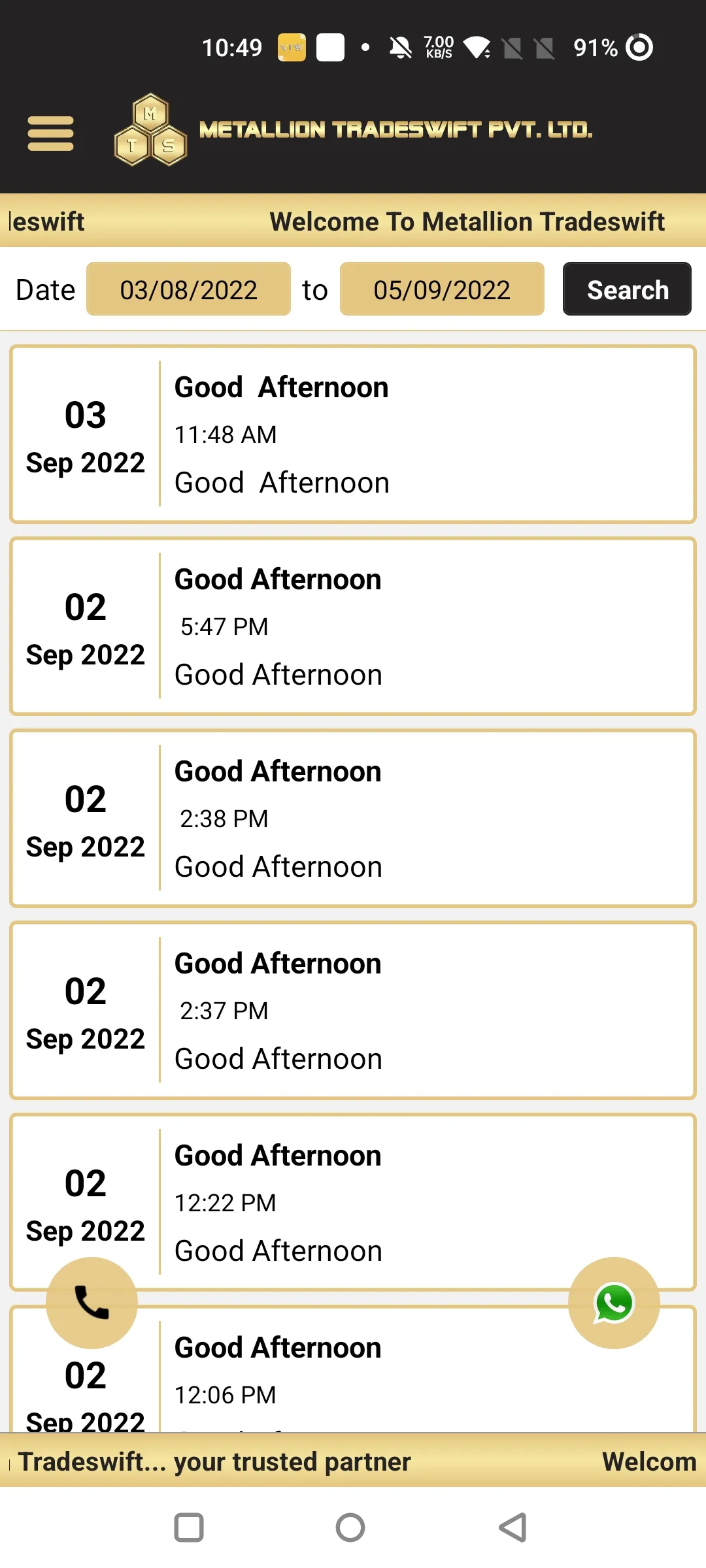The height and width of the screenshot is (1568, 706).
Task: View the 02 Sep 2:38 PM message
Action: pos(353,819)
